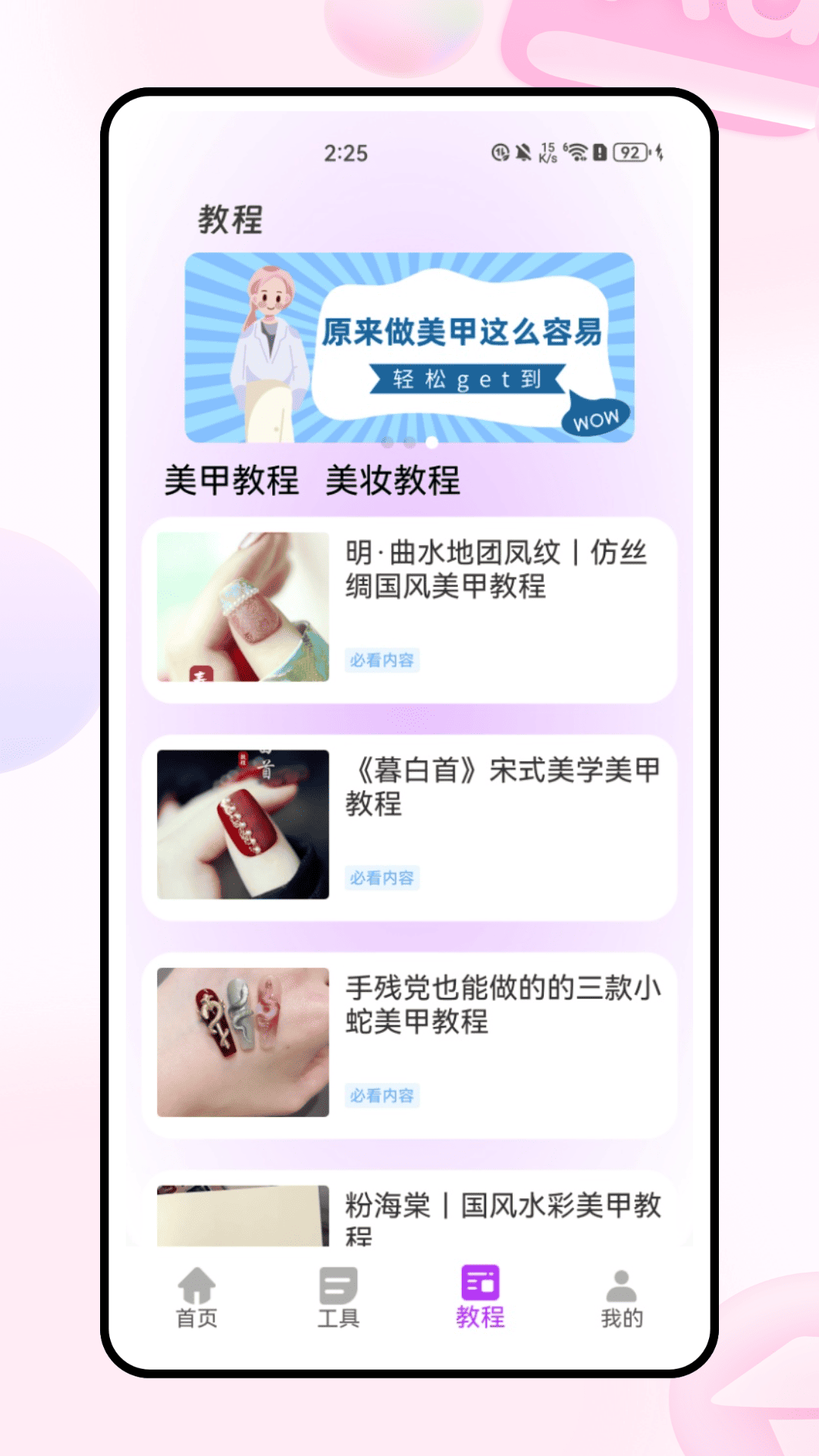
Task: Switch to the 美甲教程 tab
Action: pos(231,480)
